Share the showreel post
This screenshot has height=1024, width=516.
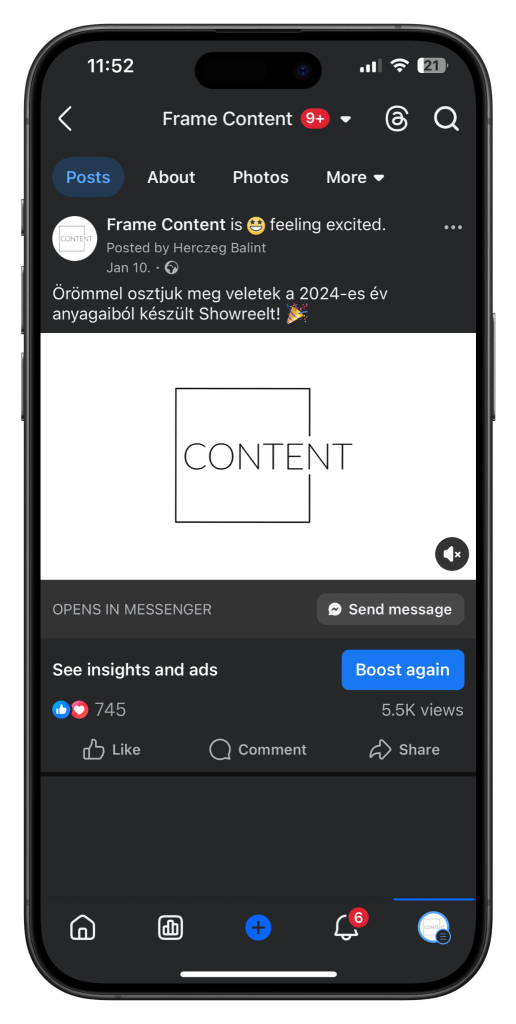click(x=404, y=750)
